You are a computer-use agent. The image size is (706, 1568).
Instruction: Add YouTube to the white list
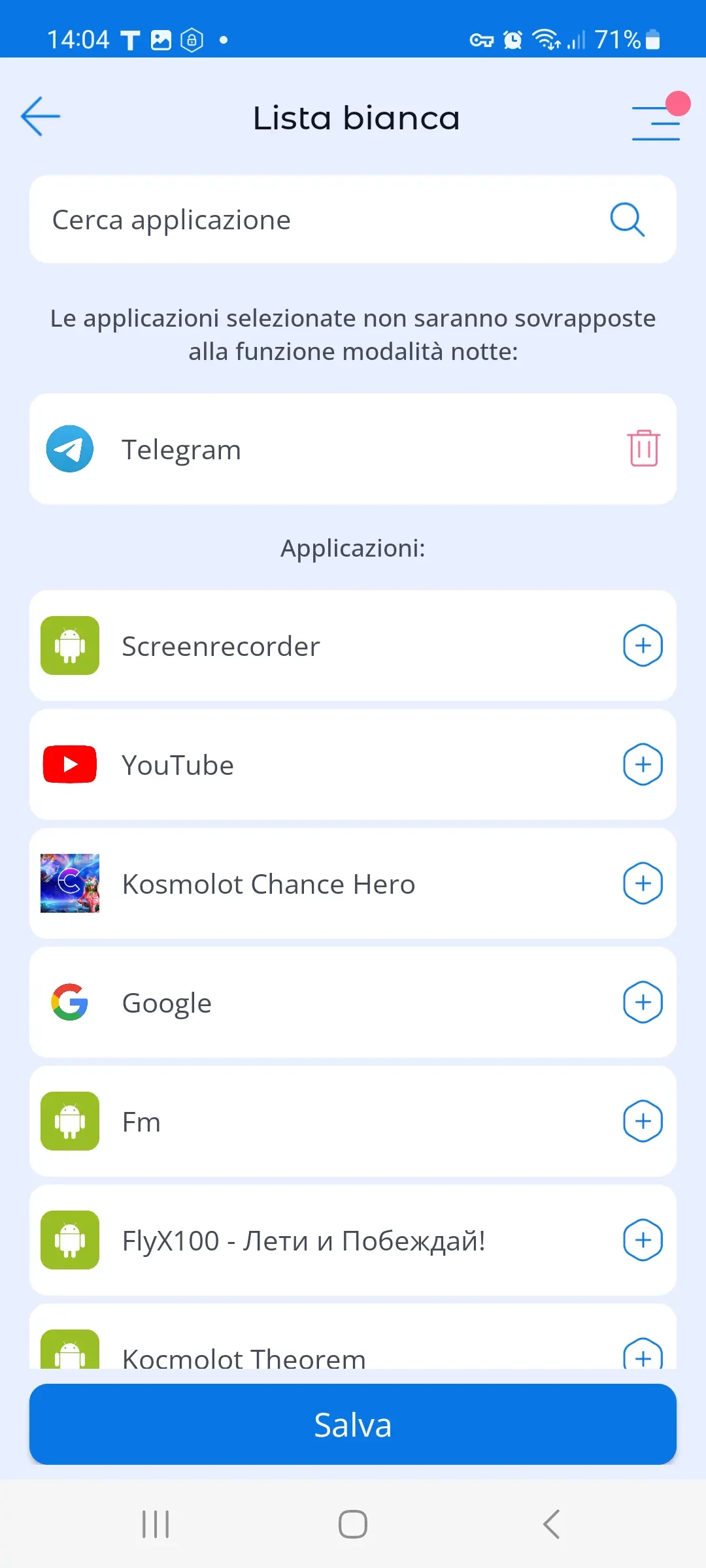[643, 764]
